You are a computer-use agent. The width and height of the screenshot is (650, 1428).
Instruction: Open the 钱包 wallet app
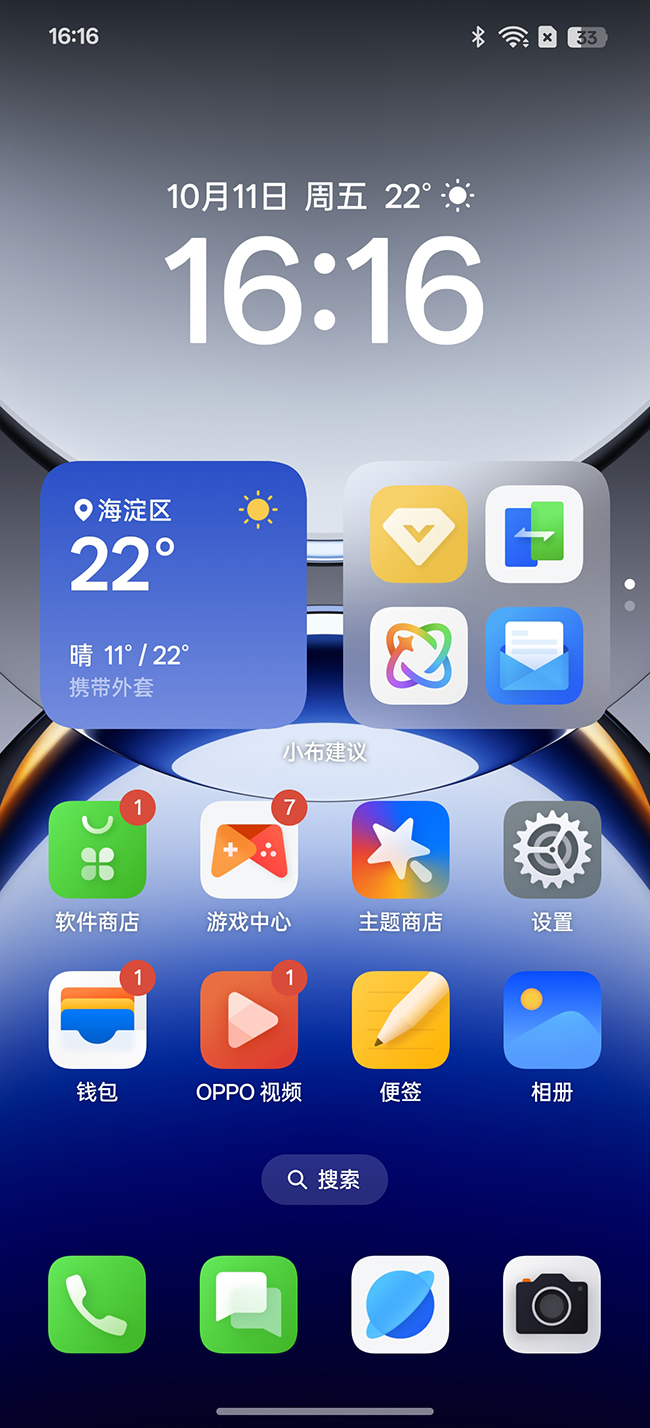pos(97,1020)
